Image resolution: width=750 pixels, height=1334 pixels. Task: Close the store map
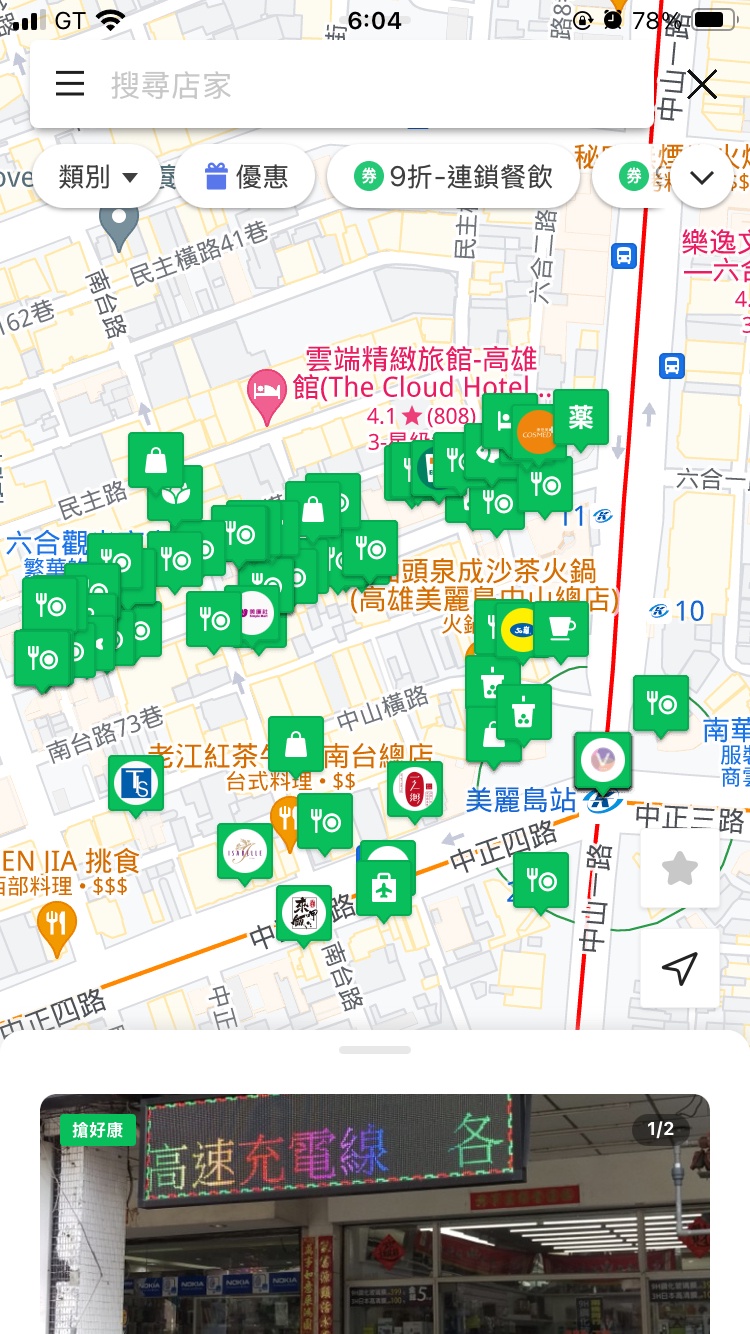702,85
